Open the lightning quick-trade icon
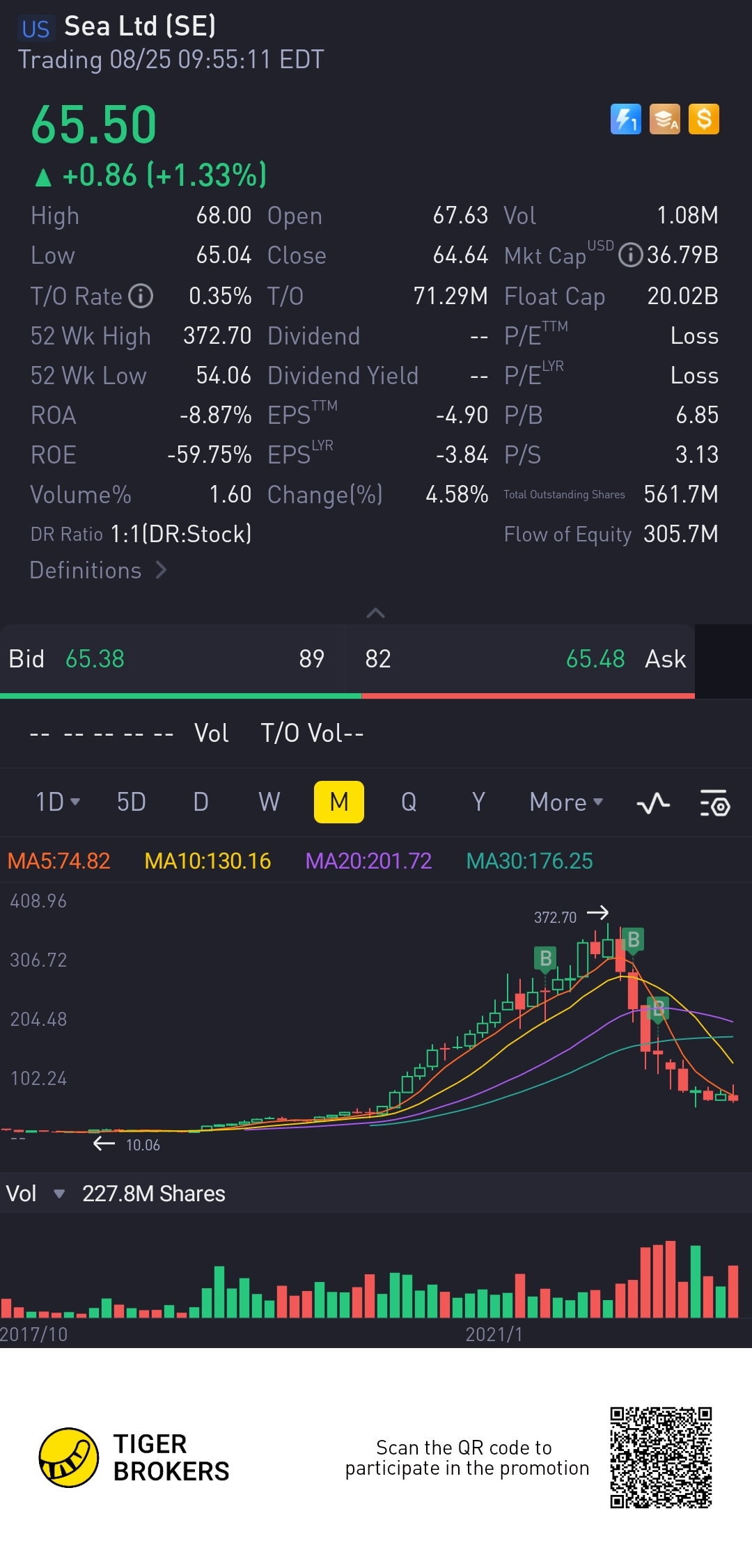The width and height of the screenshot is (752, 1568). click(625, 119)
